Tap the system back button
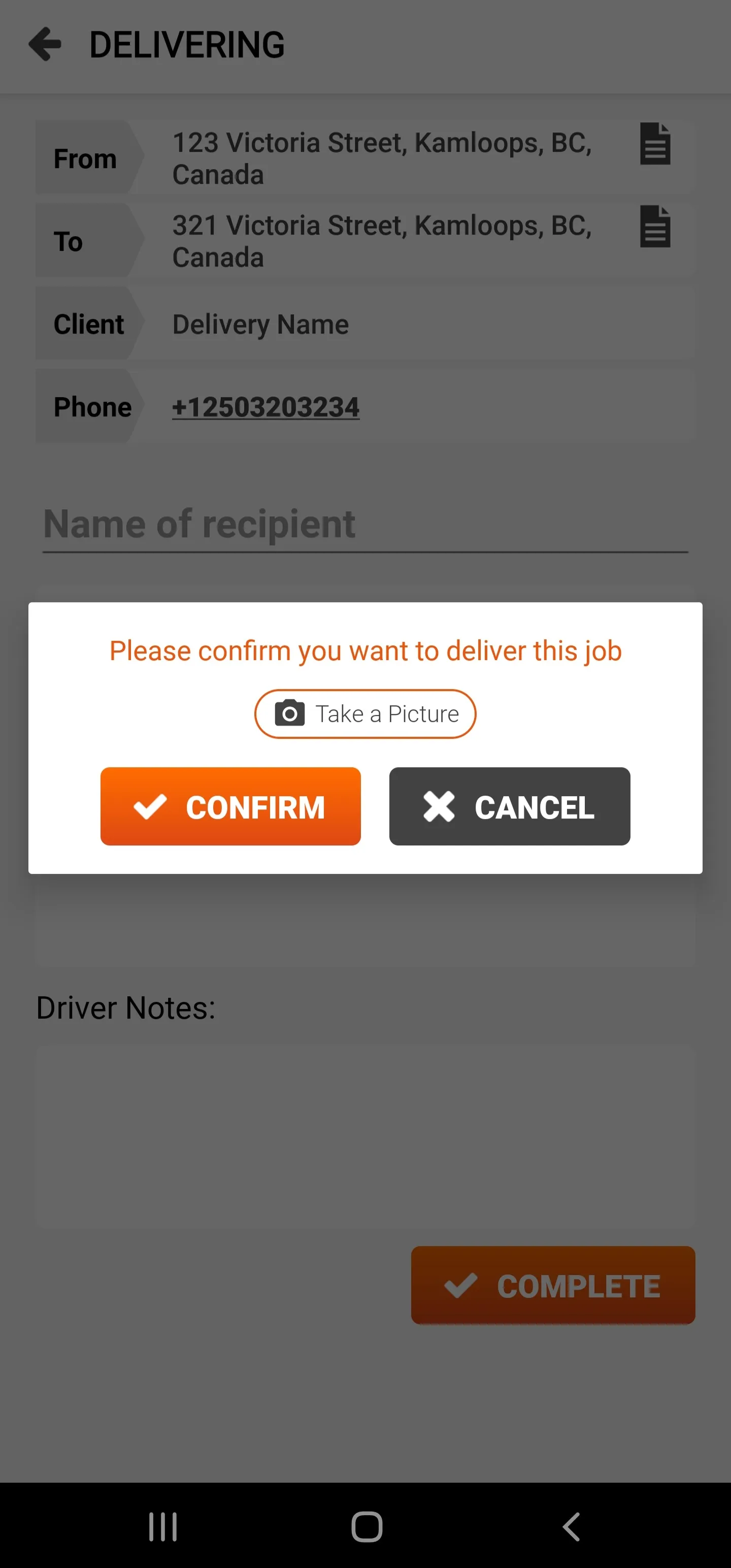 pyautogui.click(x=570, y=1526)
